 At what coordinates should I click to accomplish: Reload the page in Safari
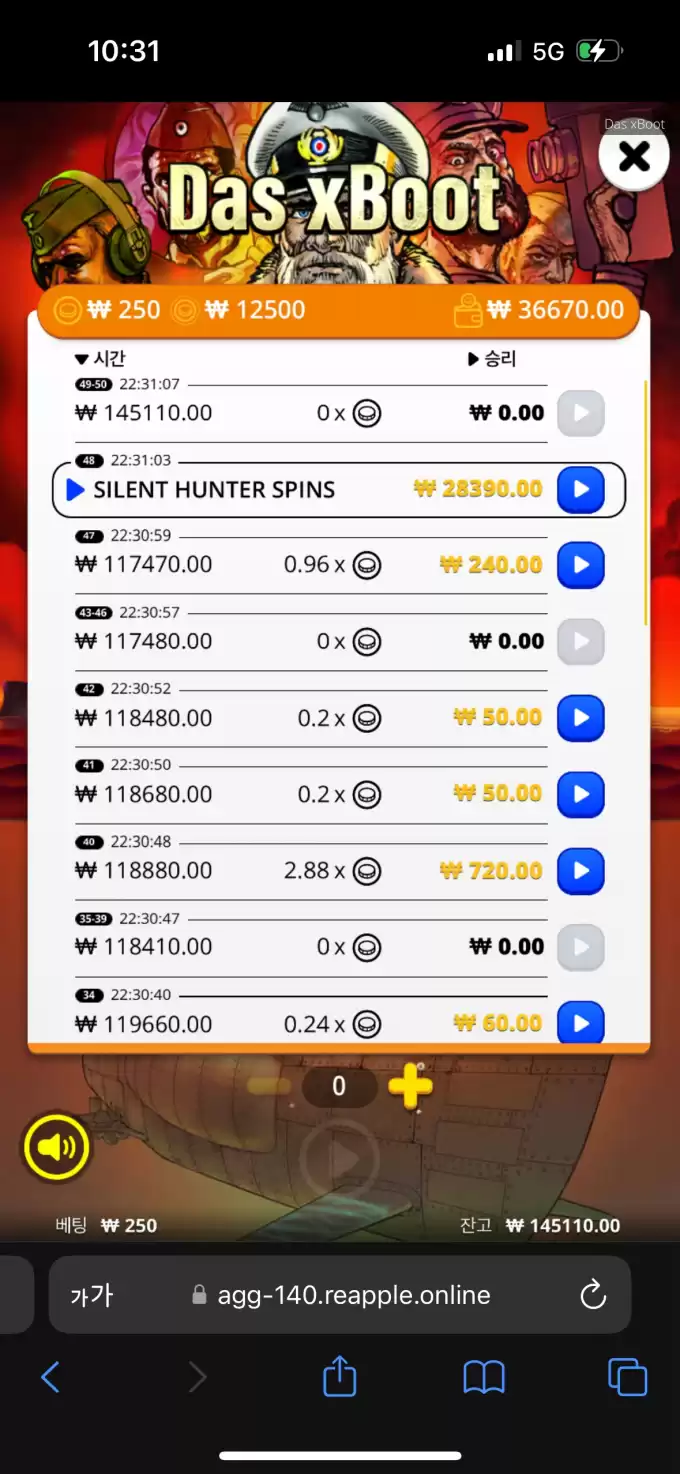(593, 1295)
